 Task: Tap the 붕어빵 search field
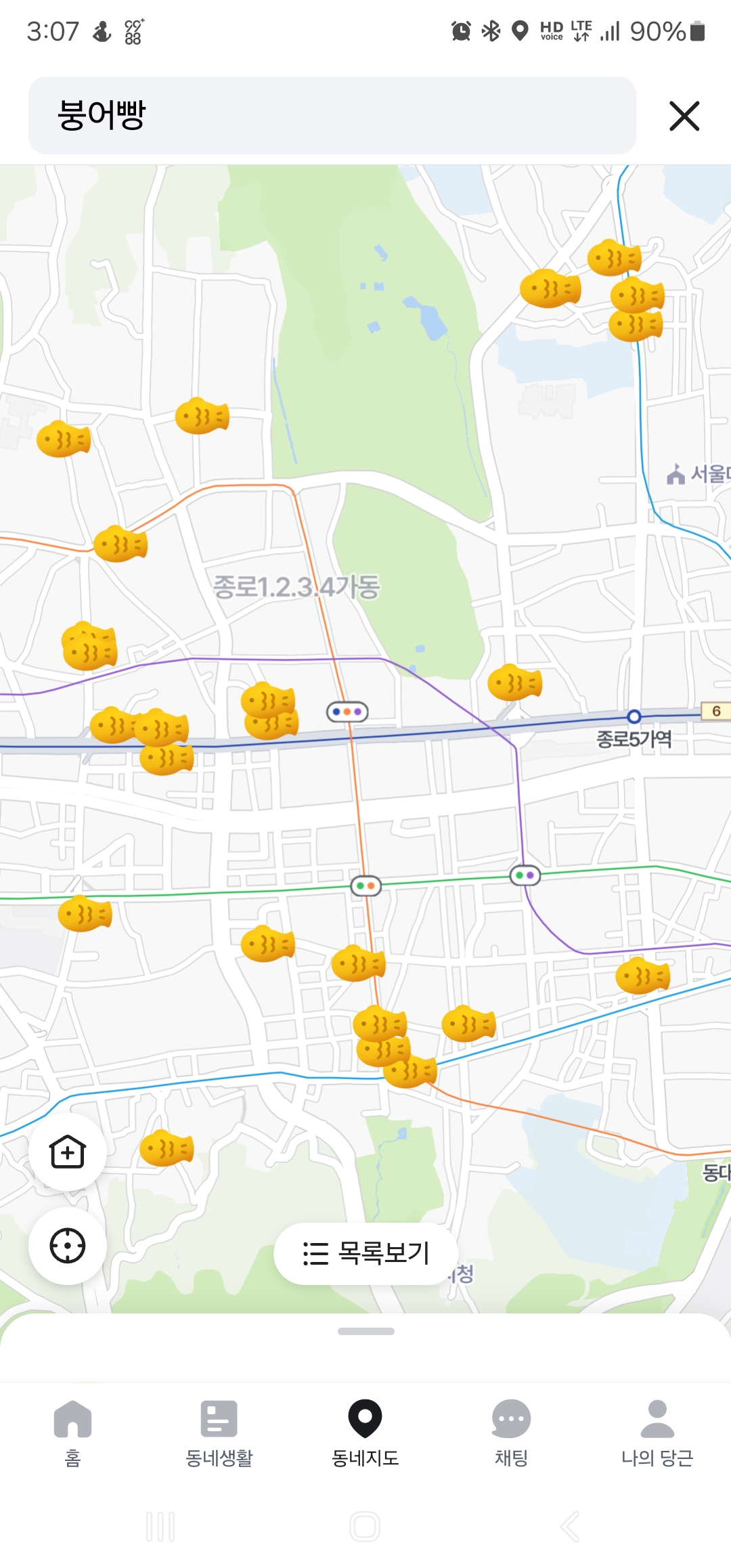click(x=332, y=115)
